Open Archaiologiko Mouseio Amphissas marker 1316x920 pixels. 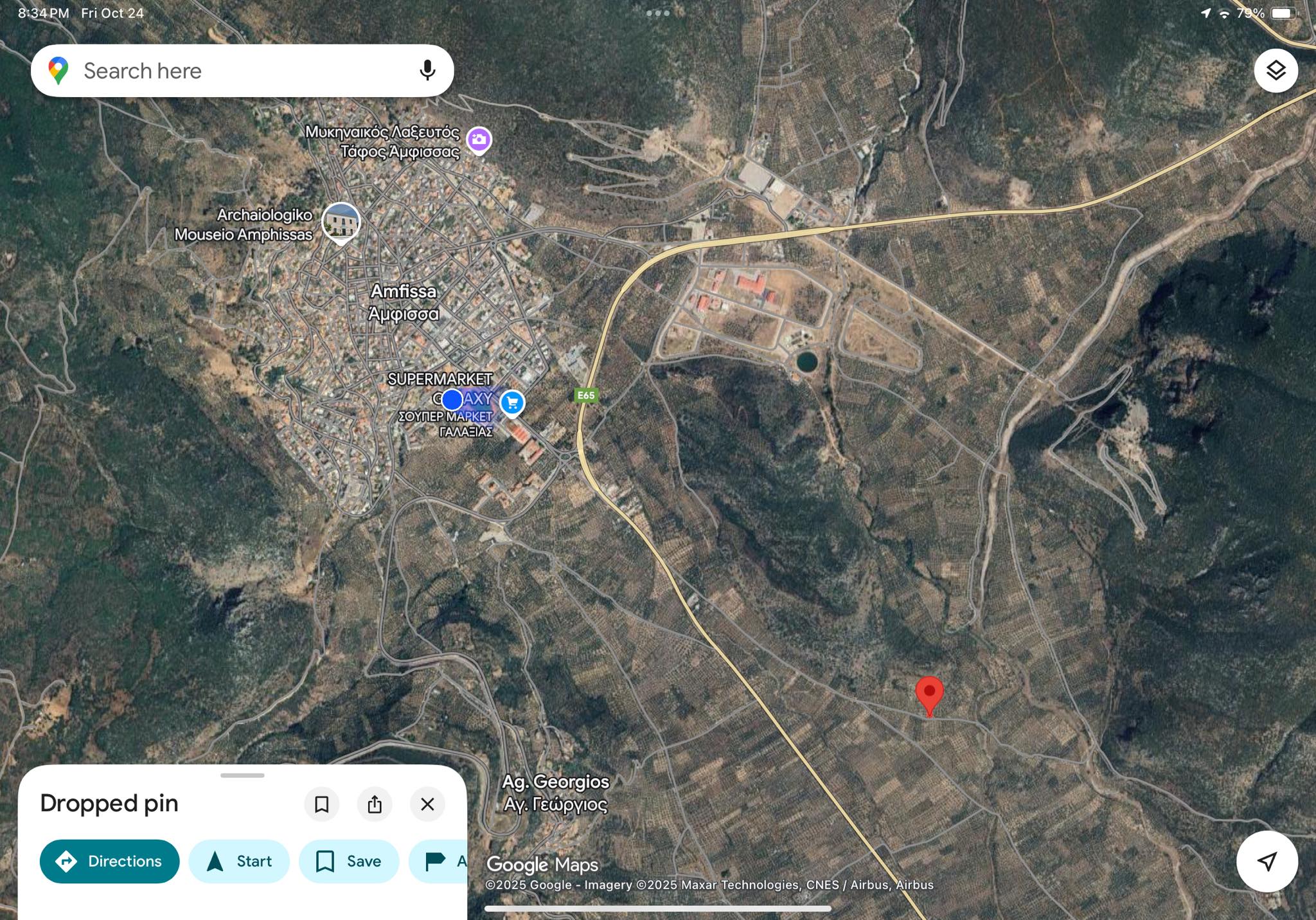341,222
